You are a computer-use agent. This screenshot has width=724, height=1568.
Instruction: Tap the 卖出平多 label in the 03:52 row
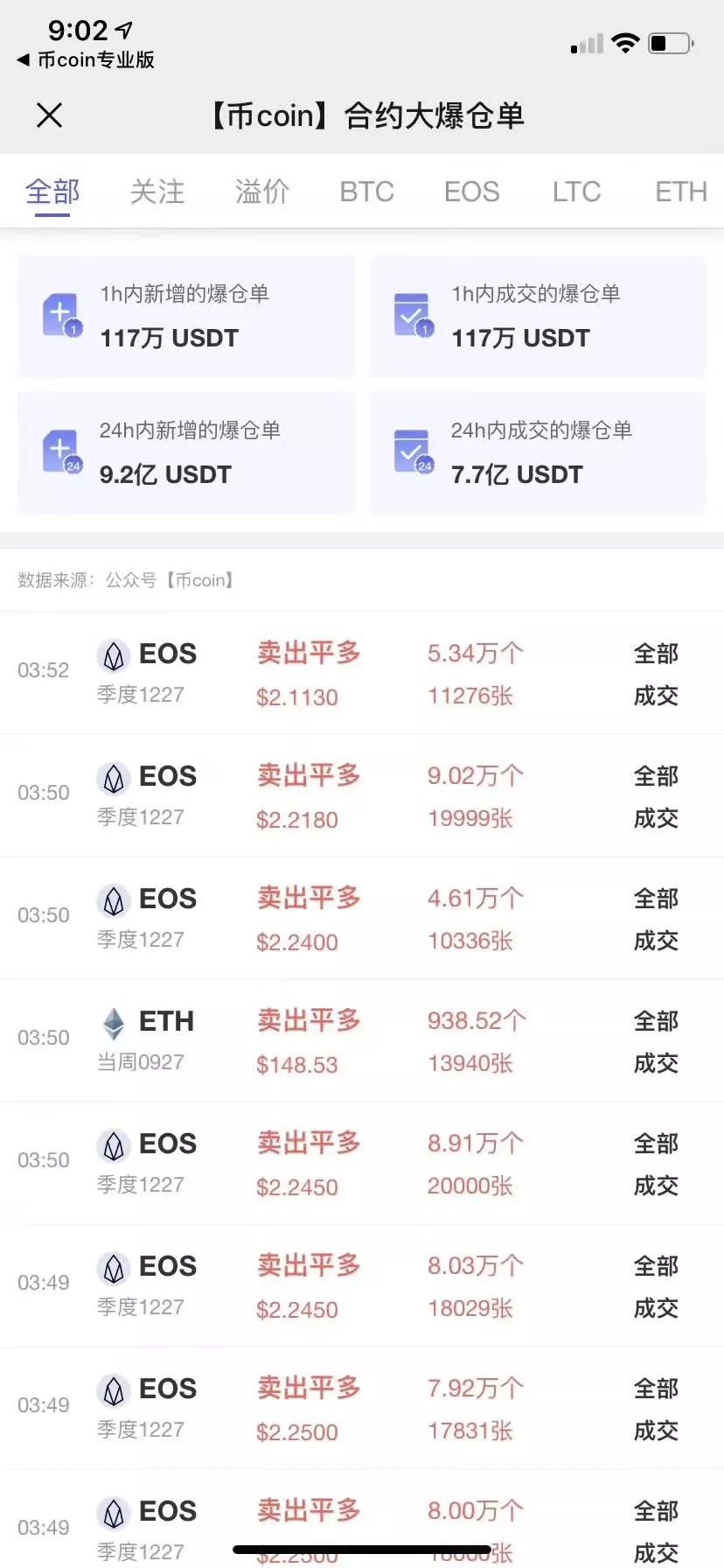(308, 654)
